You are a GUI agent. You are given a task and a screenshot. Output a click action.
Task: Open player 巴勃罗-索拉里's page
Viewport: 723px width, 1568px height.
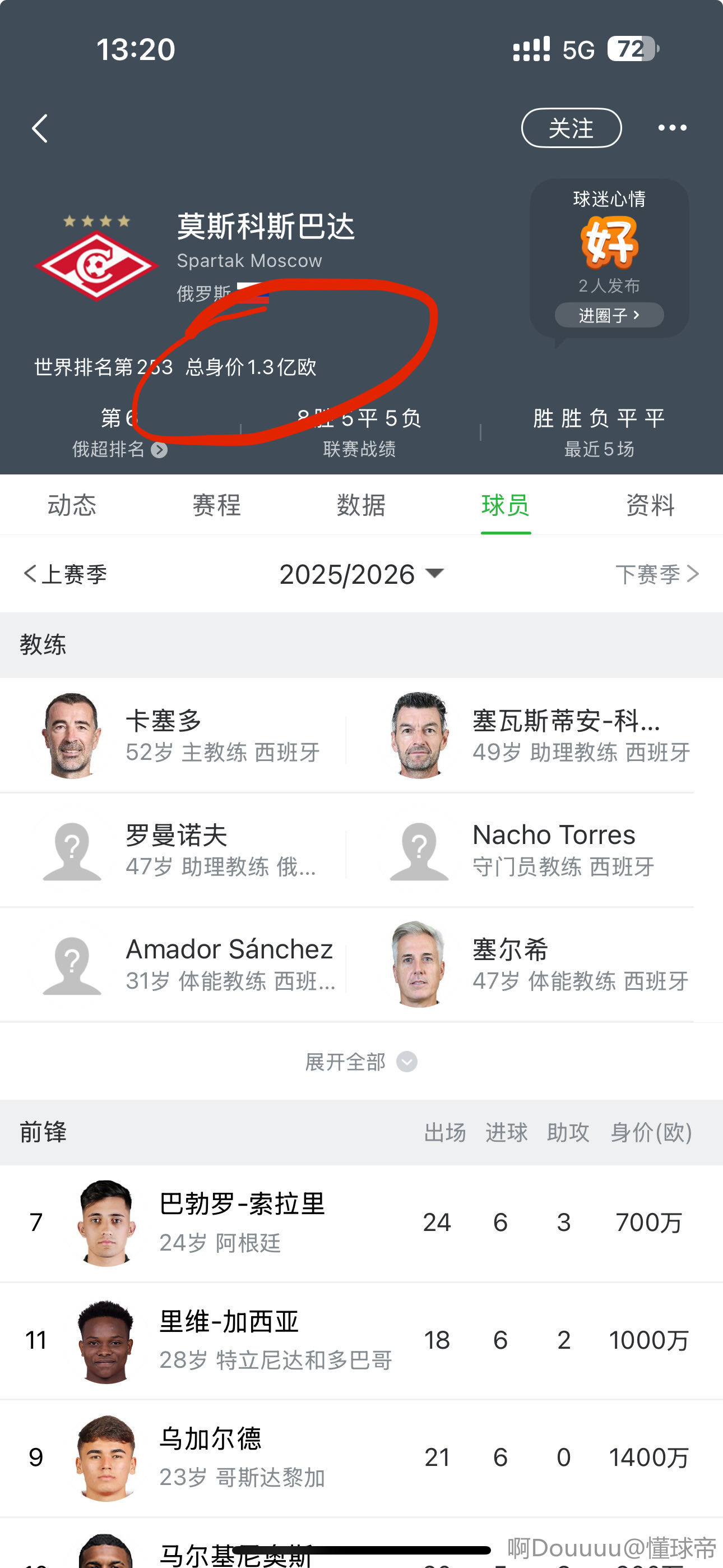[x=242, y=1222]
